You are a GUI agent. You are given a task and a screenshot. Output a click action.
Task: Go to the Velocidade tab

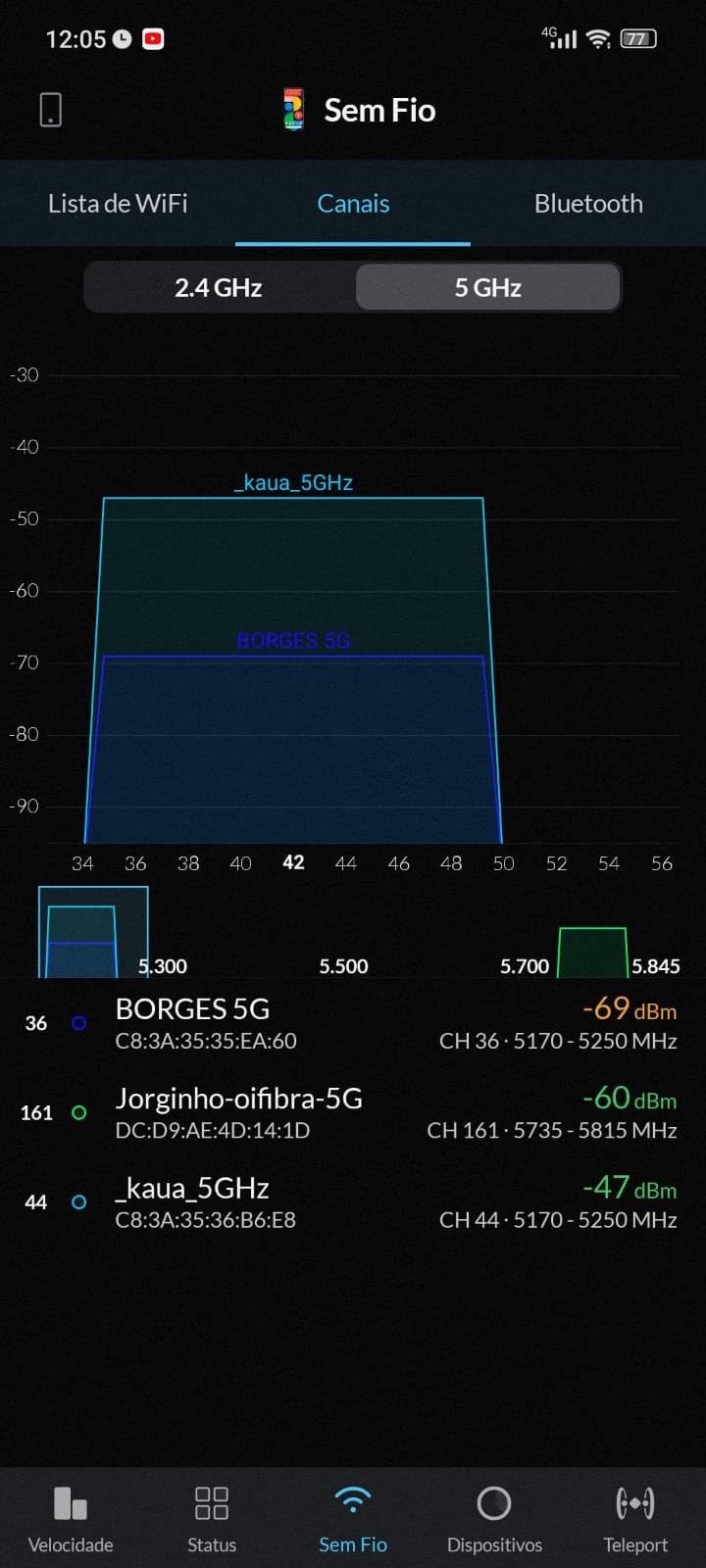coord(71,1519)
